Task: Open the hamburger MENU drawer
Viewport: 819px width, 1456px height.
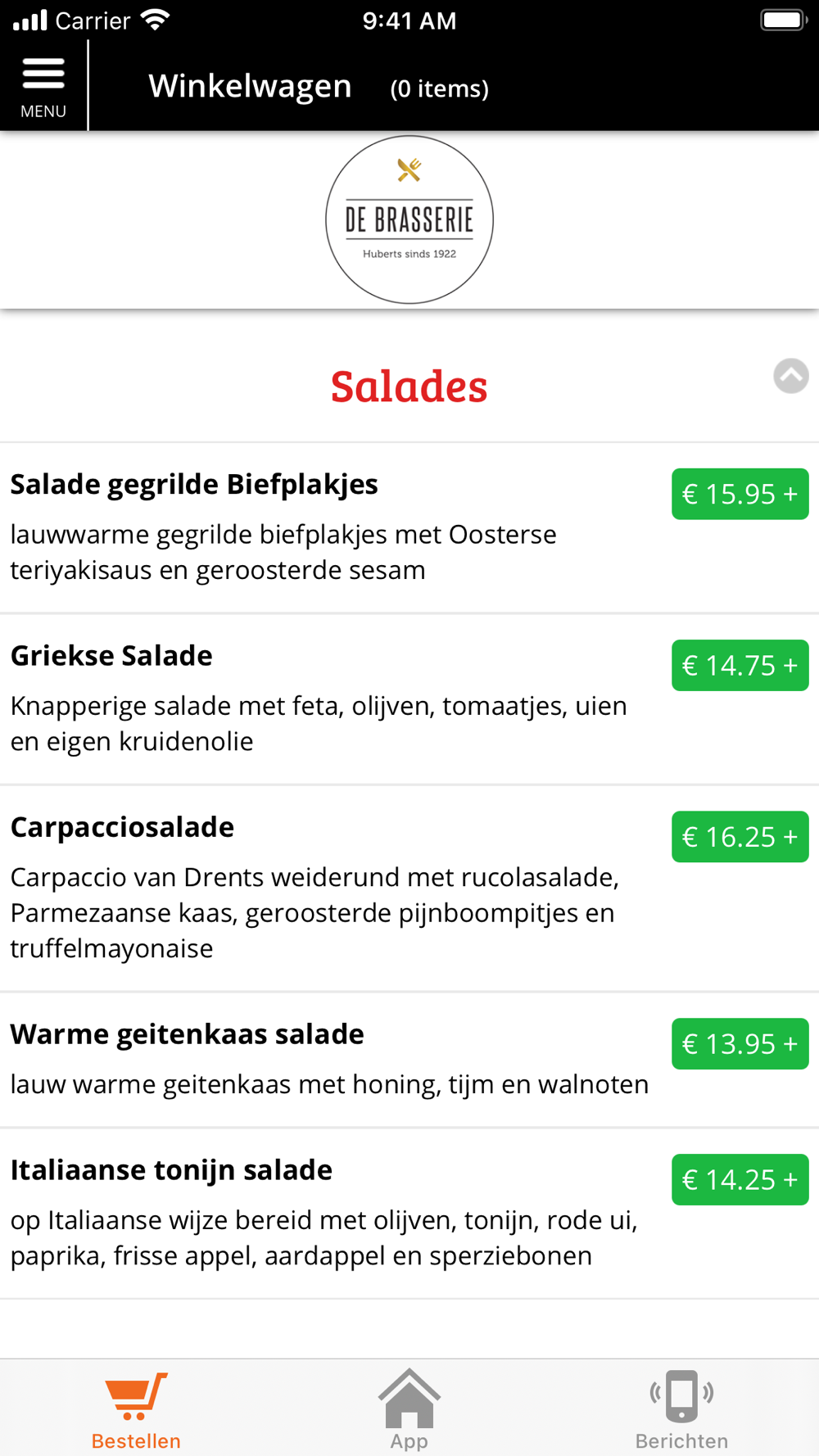Action: 43,88
